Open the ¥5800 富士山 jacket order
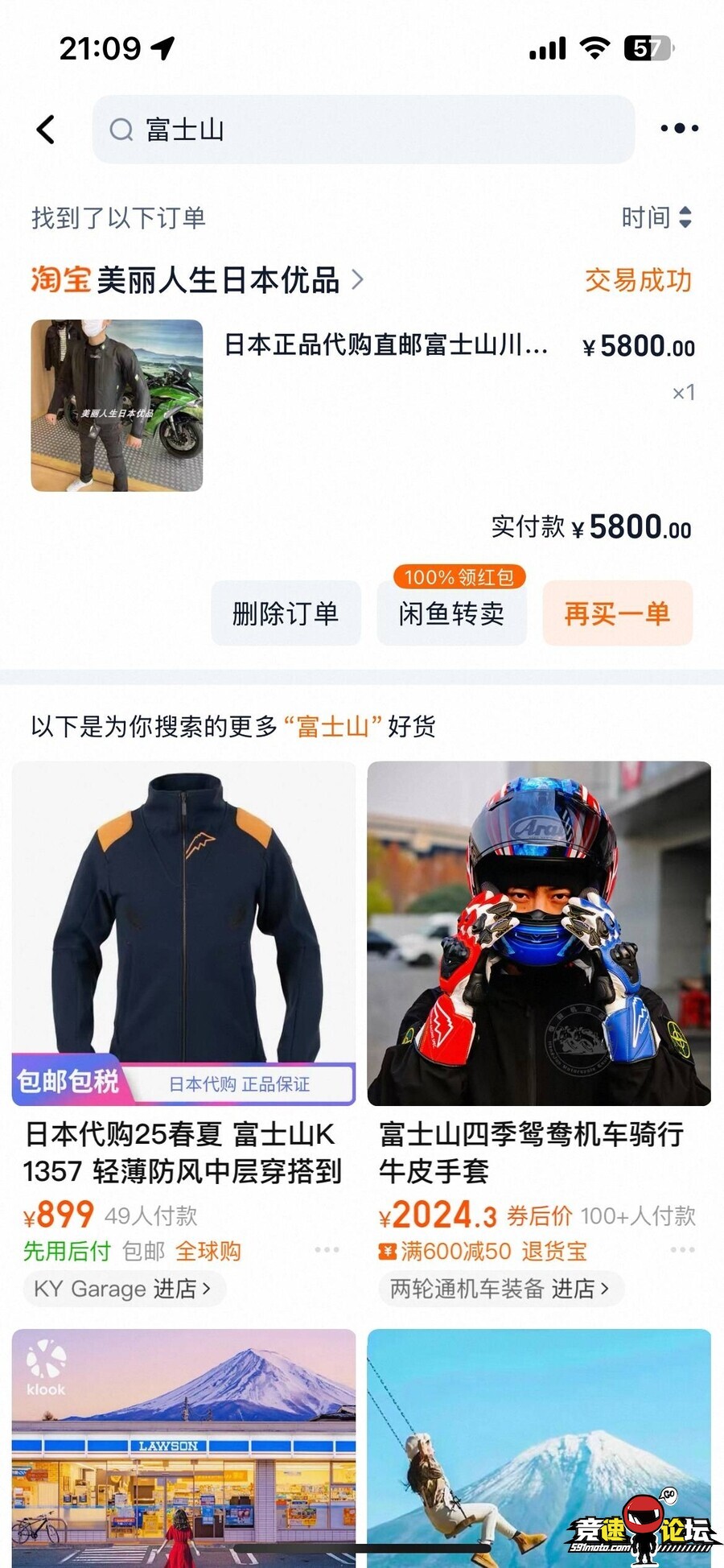724x1568 pixels. [385, 345]
